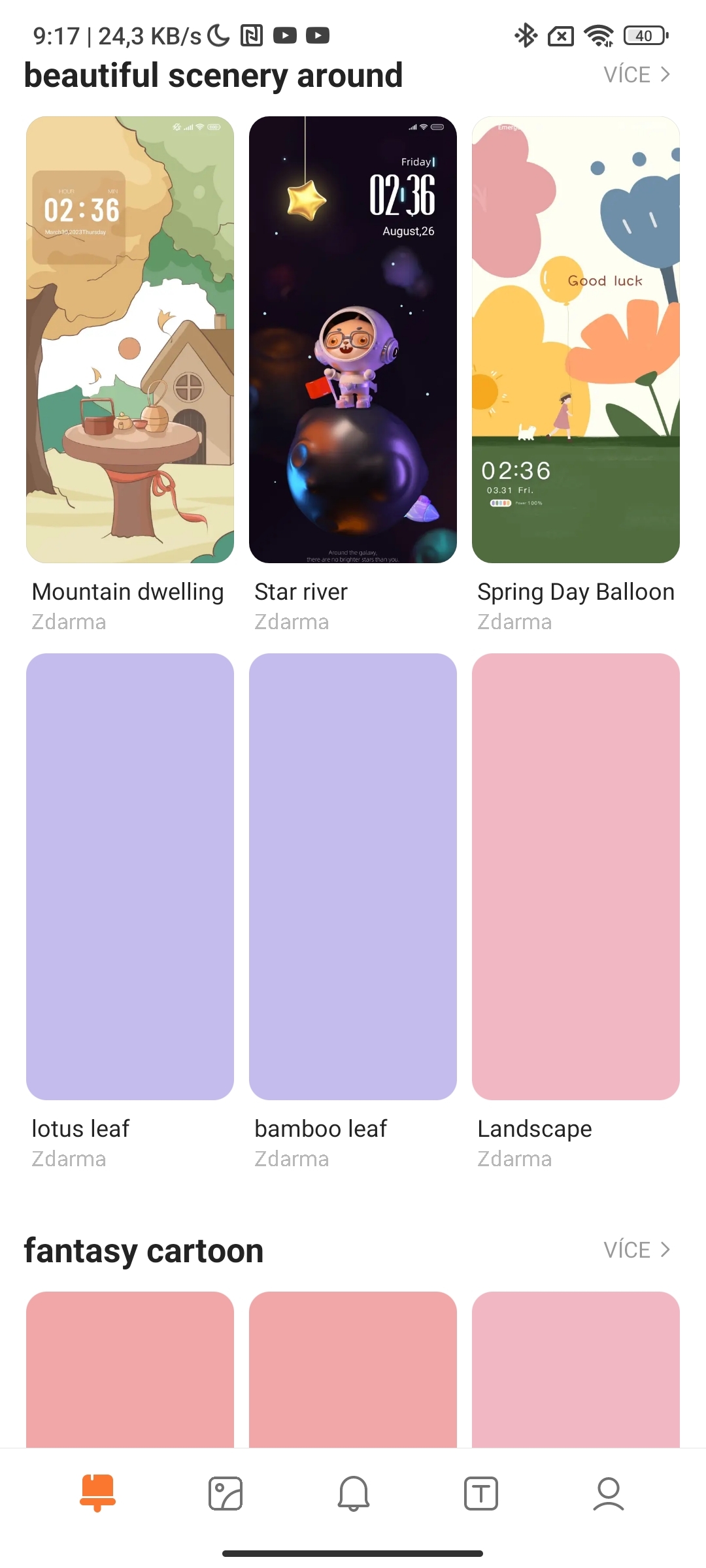706x1568 pixels.
Task: Open the lotus leaf theme
Action: click(130, 877)
